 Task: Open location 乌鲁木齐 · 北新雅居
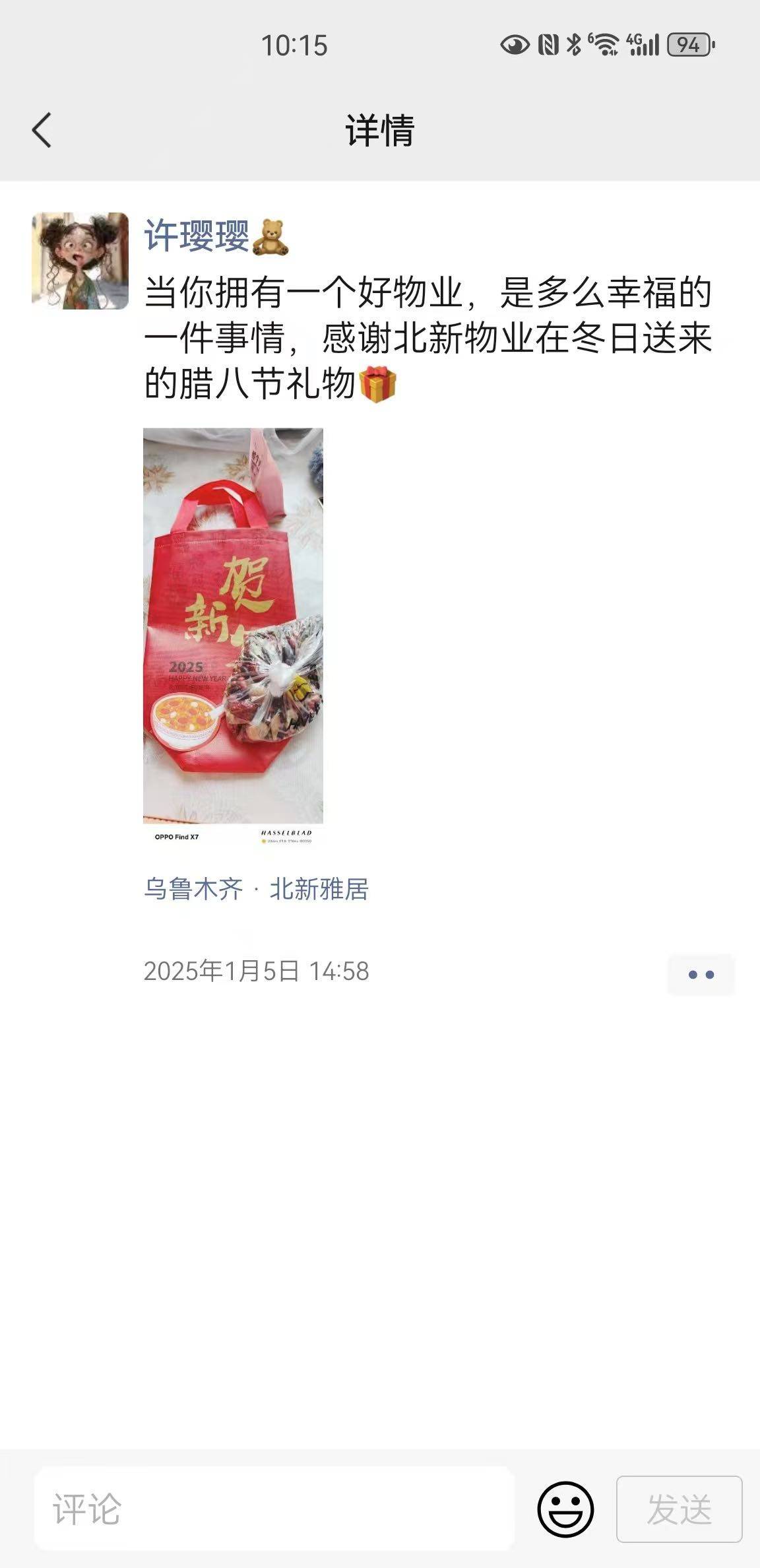(256, 889)
